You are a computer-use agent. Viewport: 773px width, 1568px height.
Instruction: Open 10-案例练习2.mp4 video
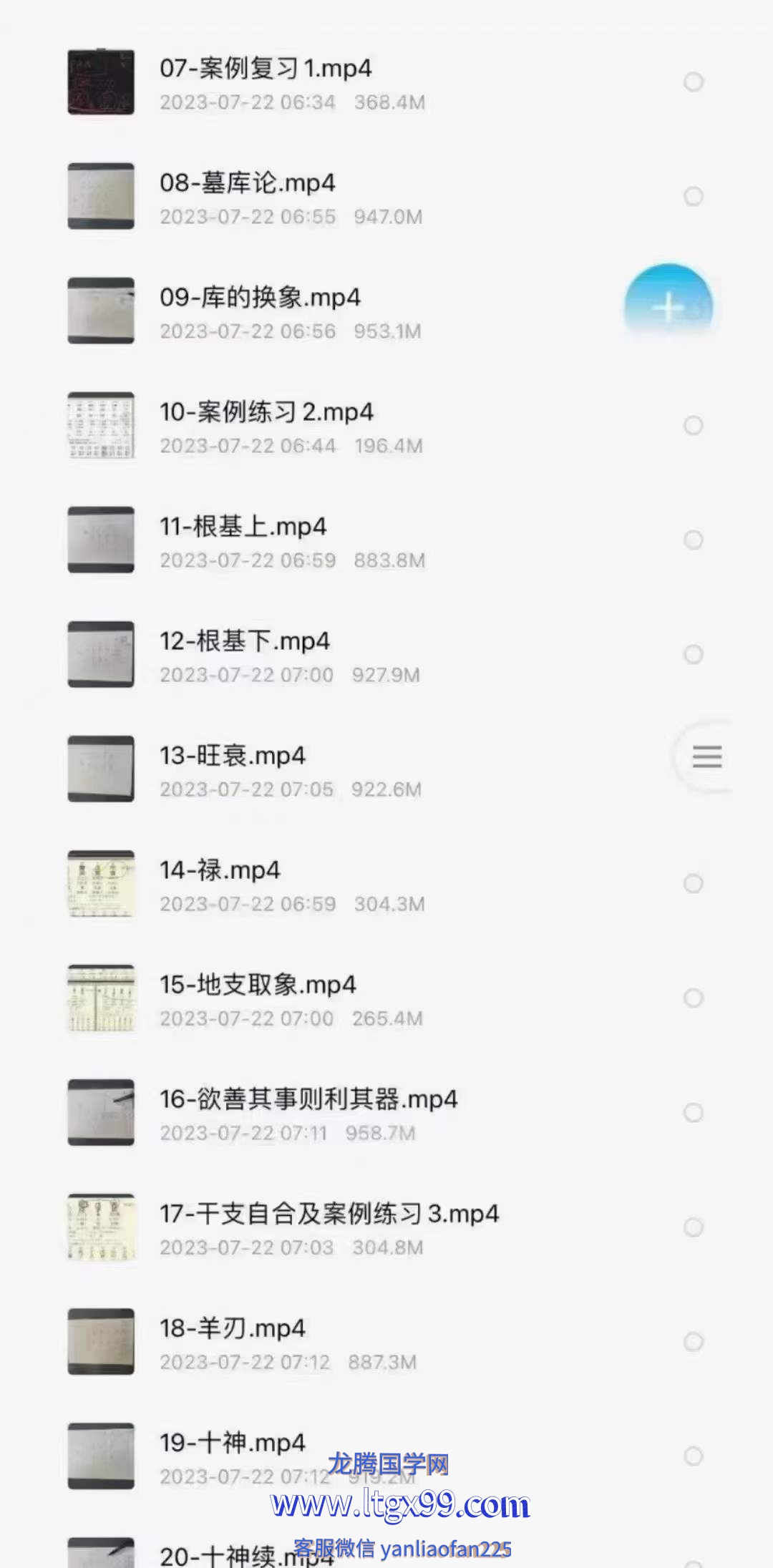[x=266, y=412]
